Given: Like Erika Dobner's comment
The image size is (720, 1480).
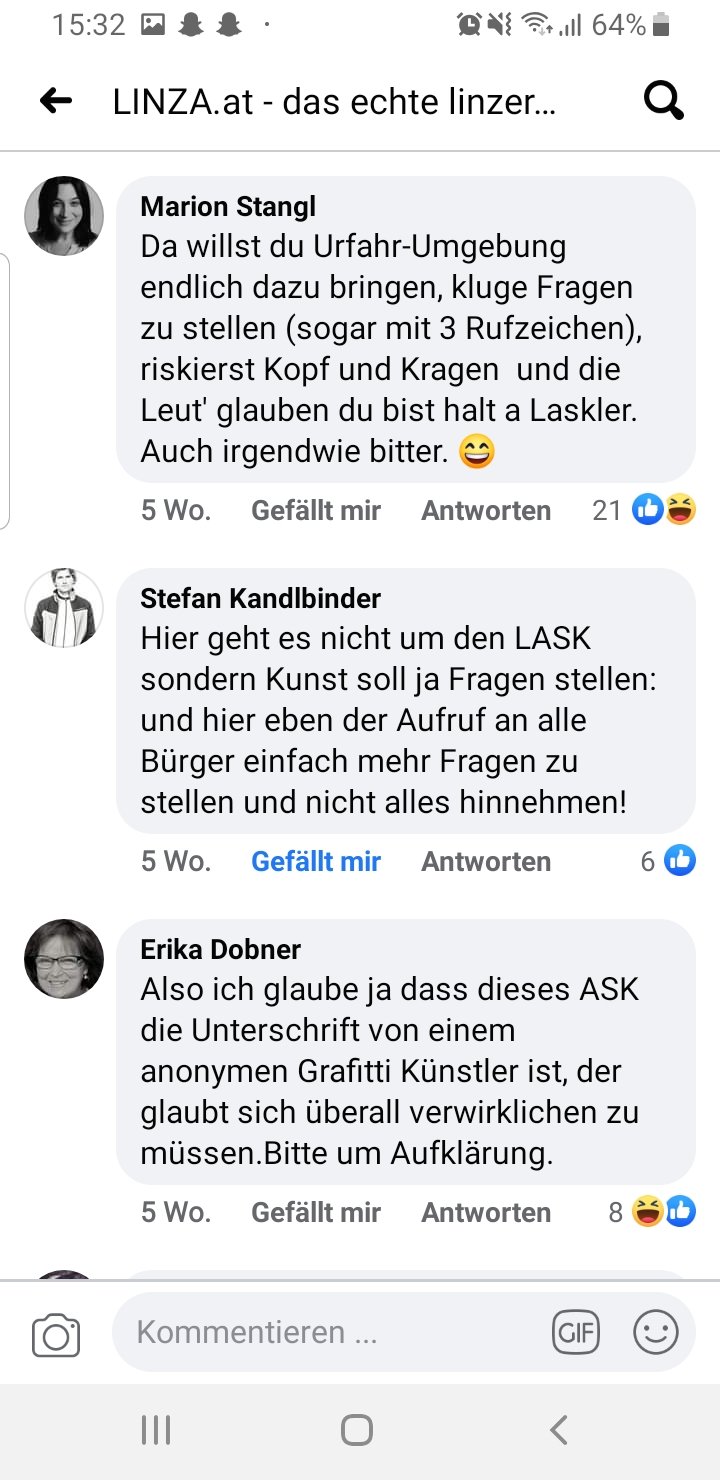Looking at the screenshot, I should (316, 1212).
